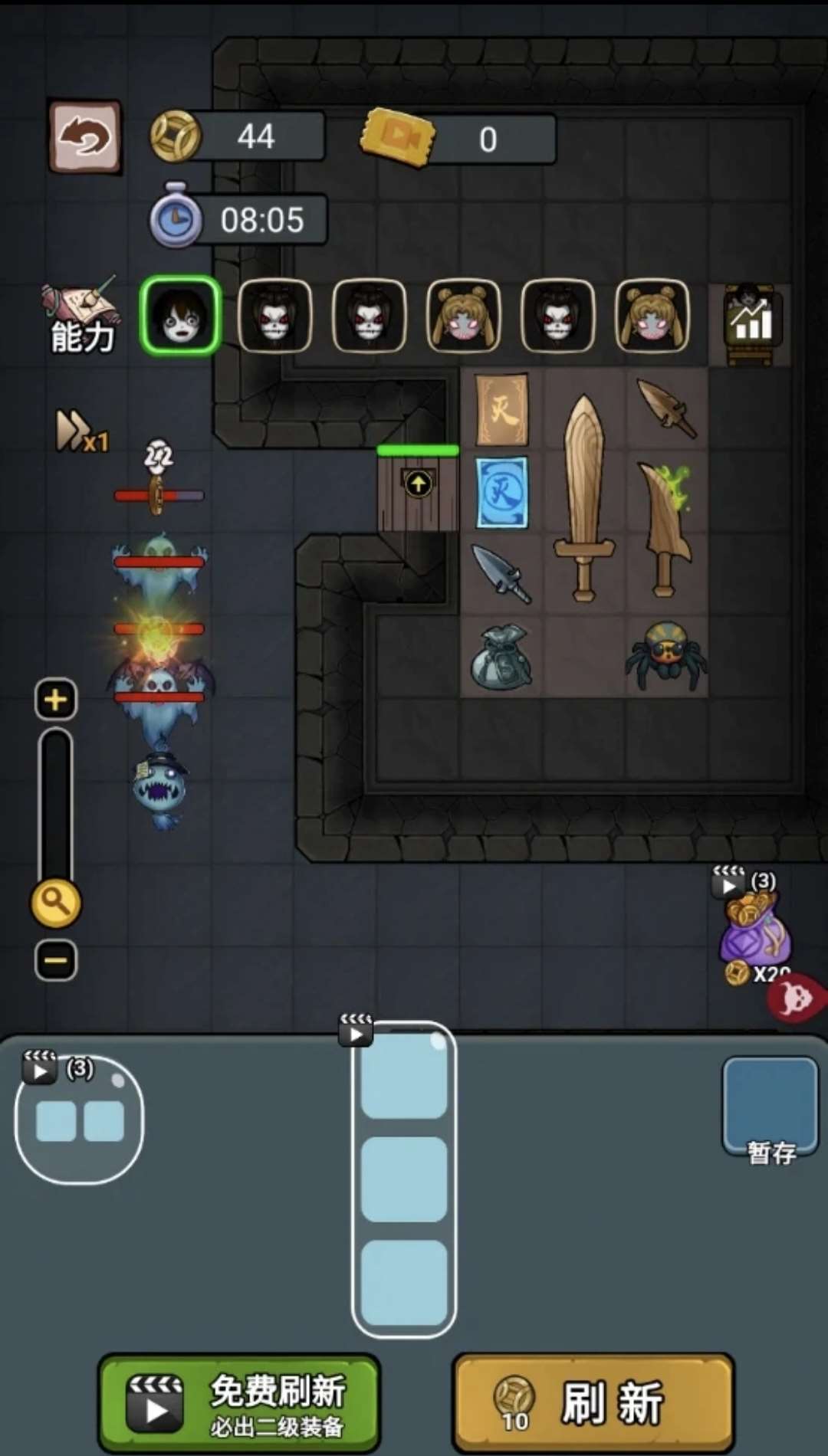Image resolution: width=828 pixels, height=1456 pixels.
Task: Select the green-highlighted ghost girl portrait
Action: [181, 316]
